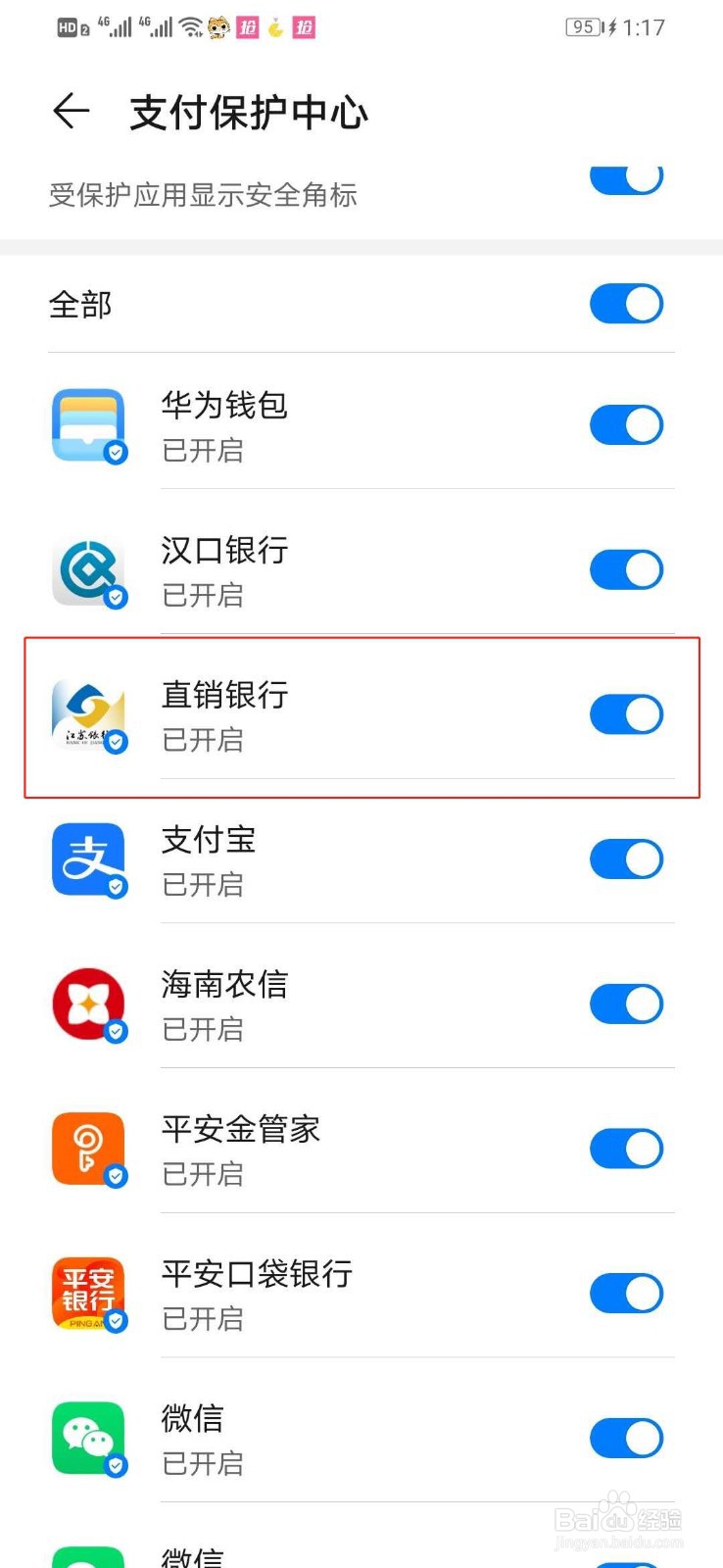Select the 微信 WeChat icon
Viewport: 723px width, 1568px height.
tap(88, 1437)
